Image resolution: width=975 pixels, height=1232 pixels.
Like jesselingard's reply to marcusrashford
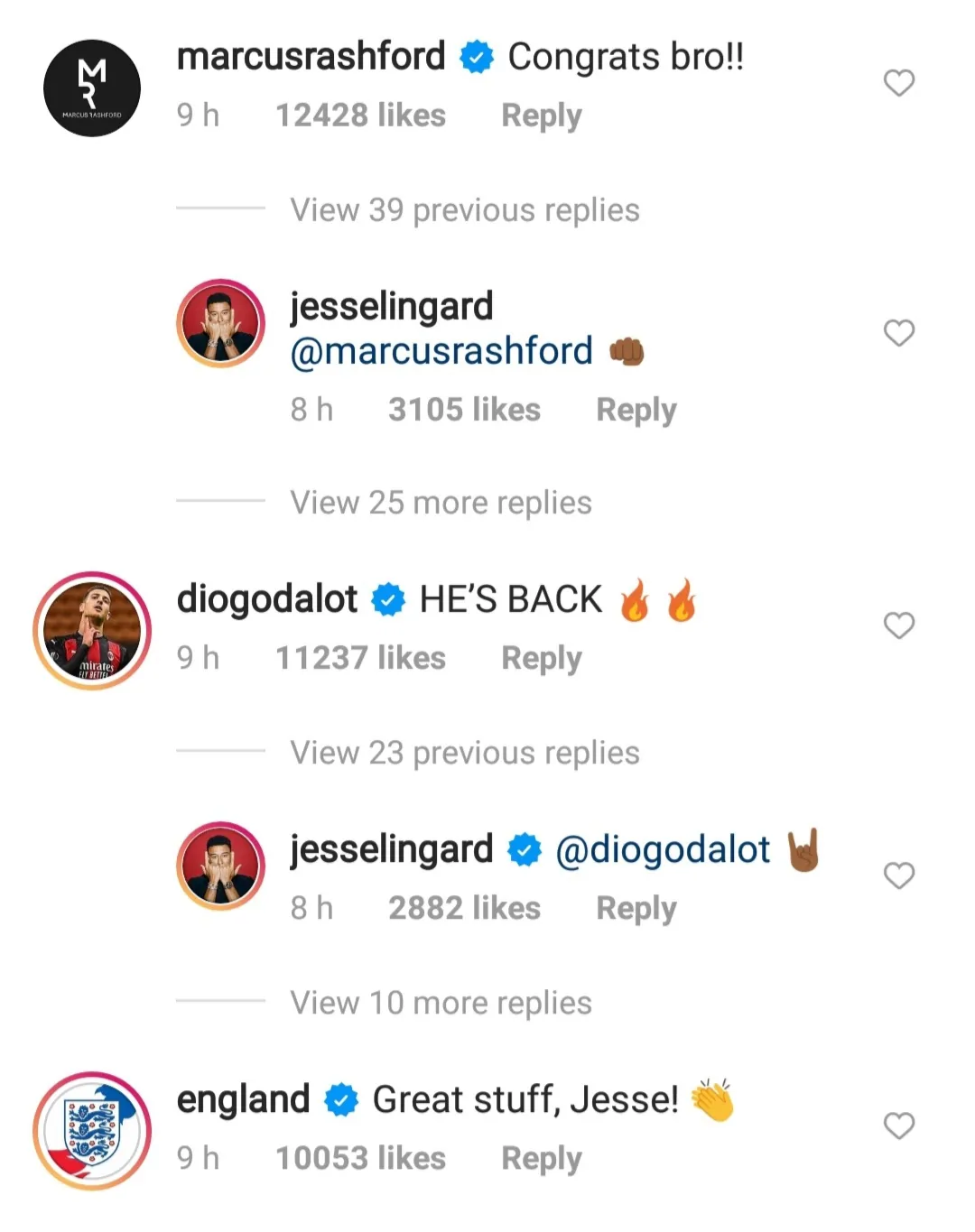(898, 333)
